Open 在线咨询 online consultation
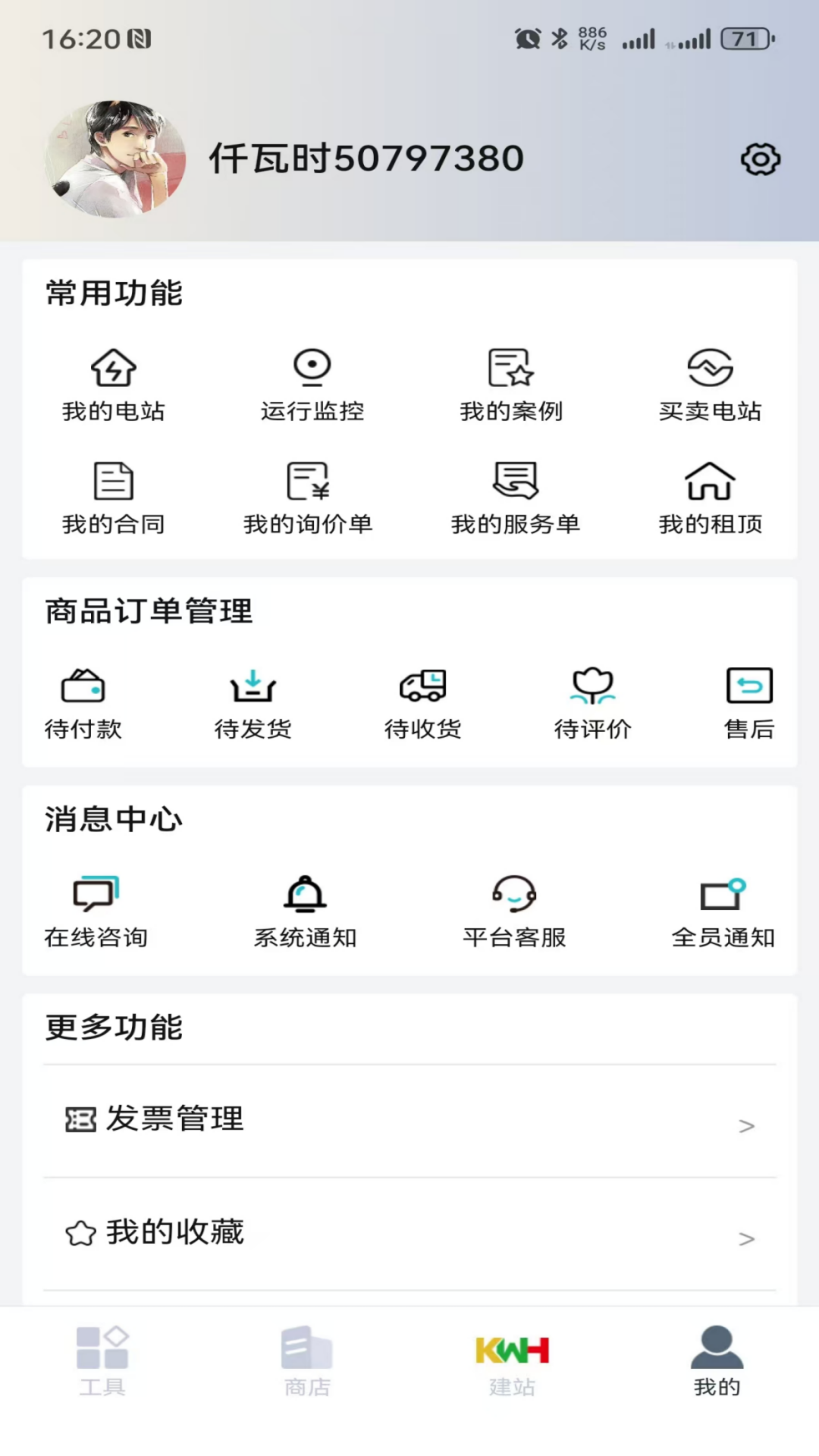This screenshot has width=819, height=1456. tap(97, 908)
